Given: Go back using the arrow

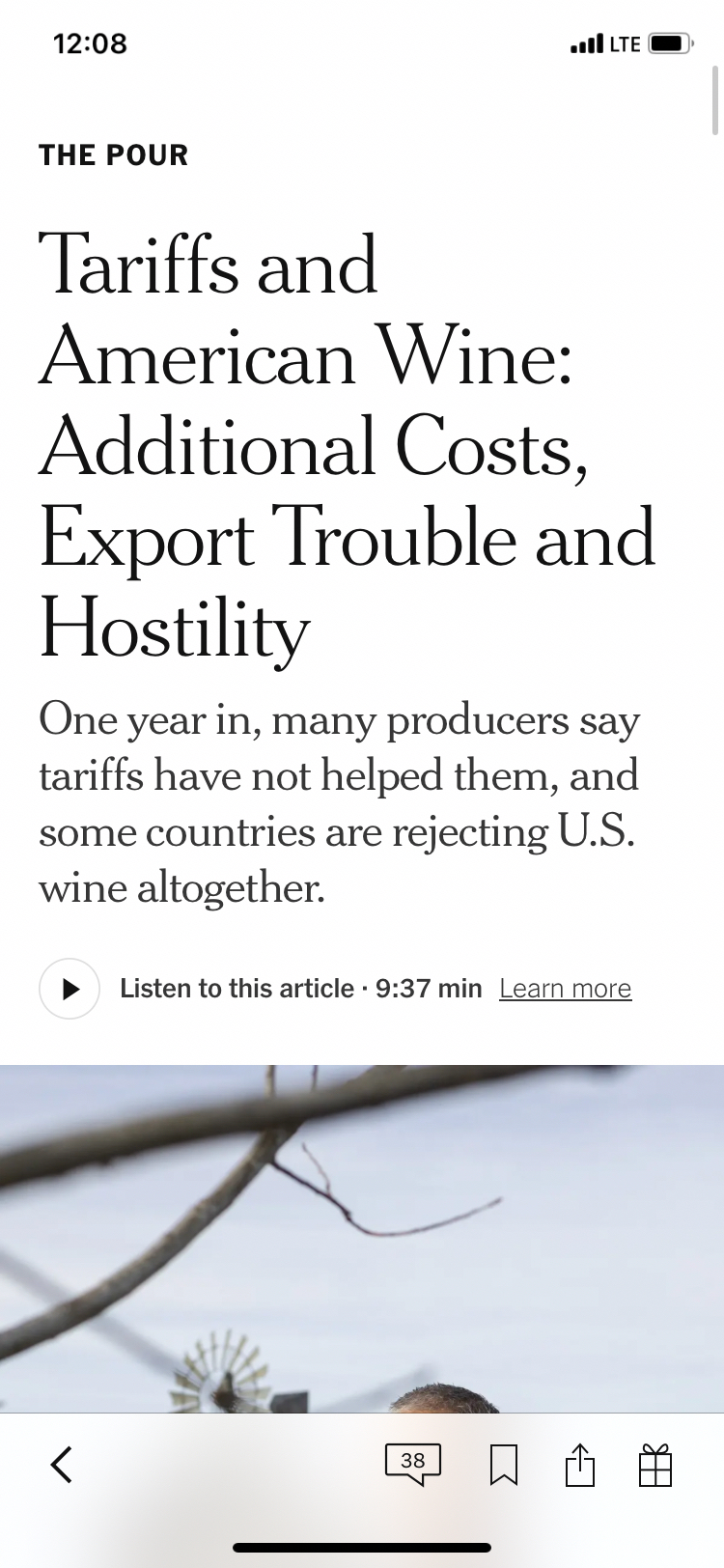Looking at the screenshot, I should (62, 1464).
